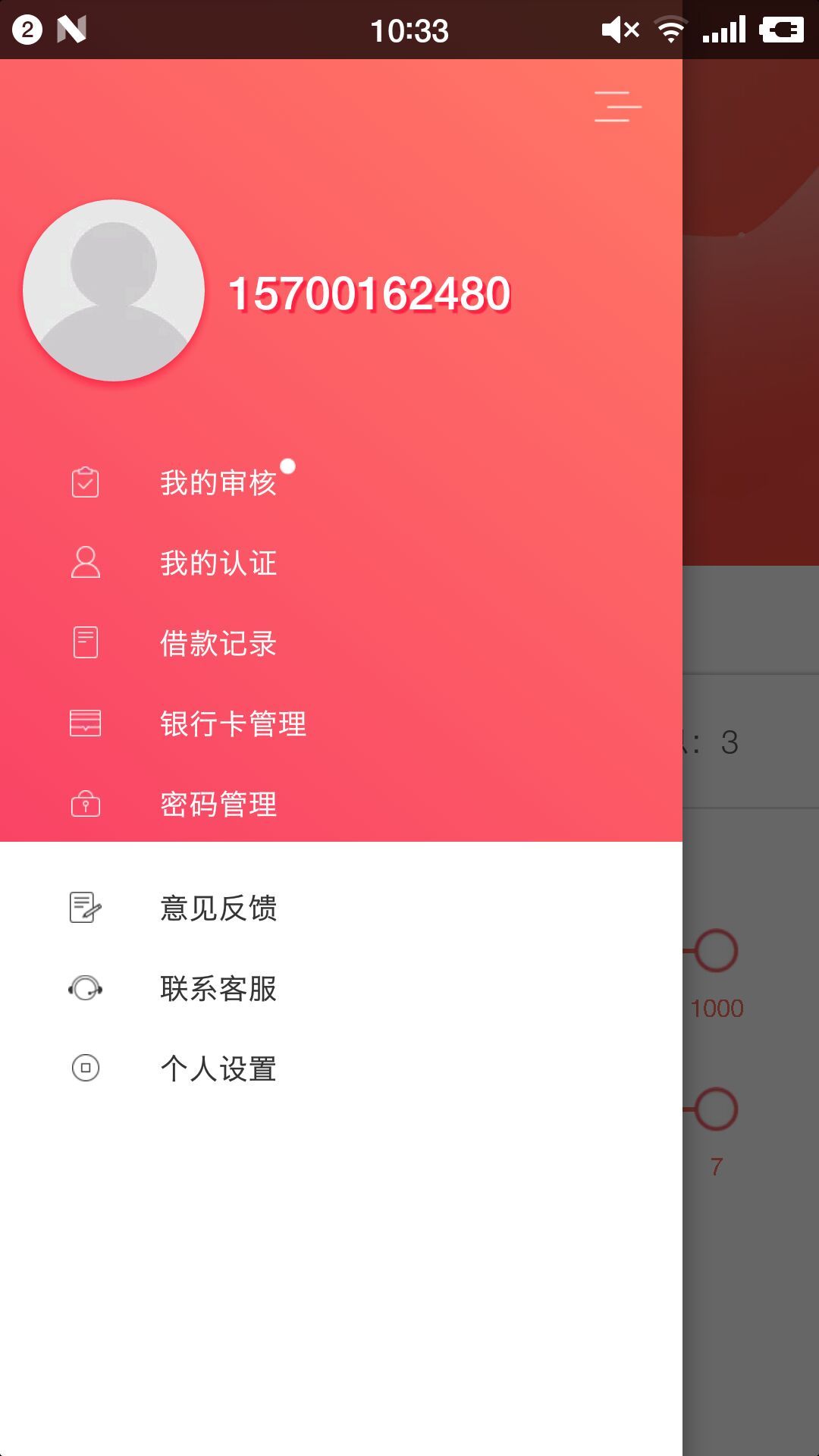Contact support via 联系客服
Screen dimensions: 819x1456
pos(218,988)
